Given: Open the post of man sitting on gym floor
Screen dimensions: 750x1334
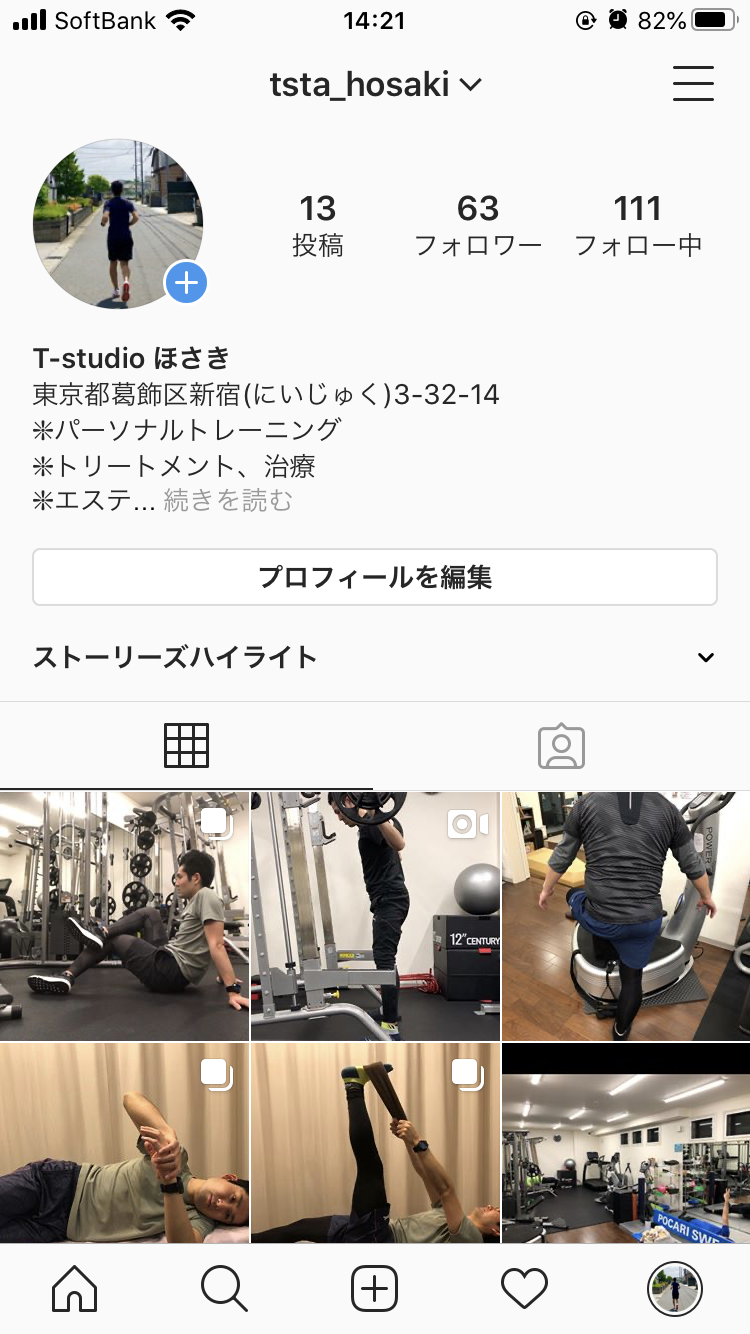Looking at the screenshot, I should click(x=124, y=916).
